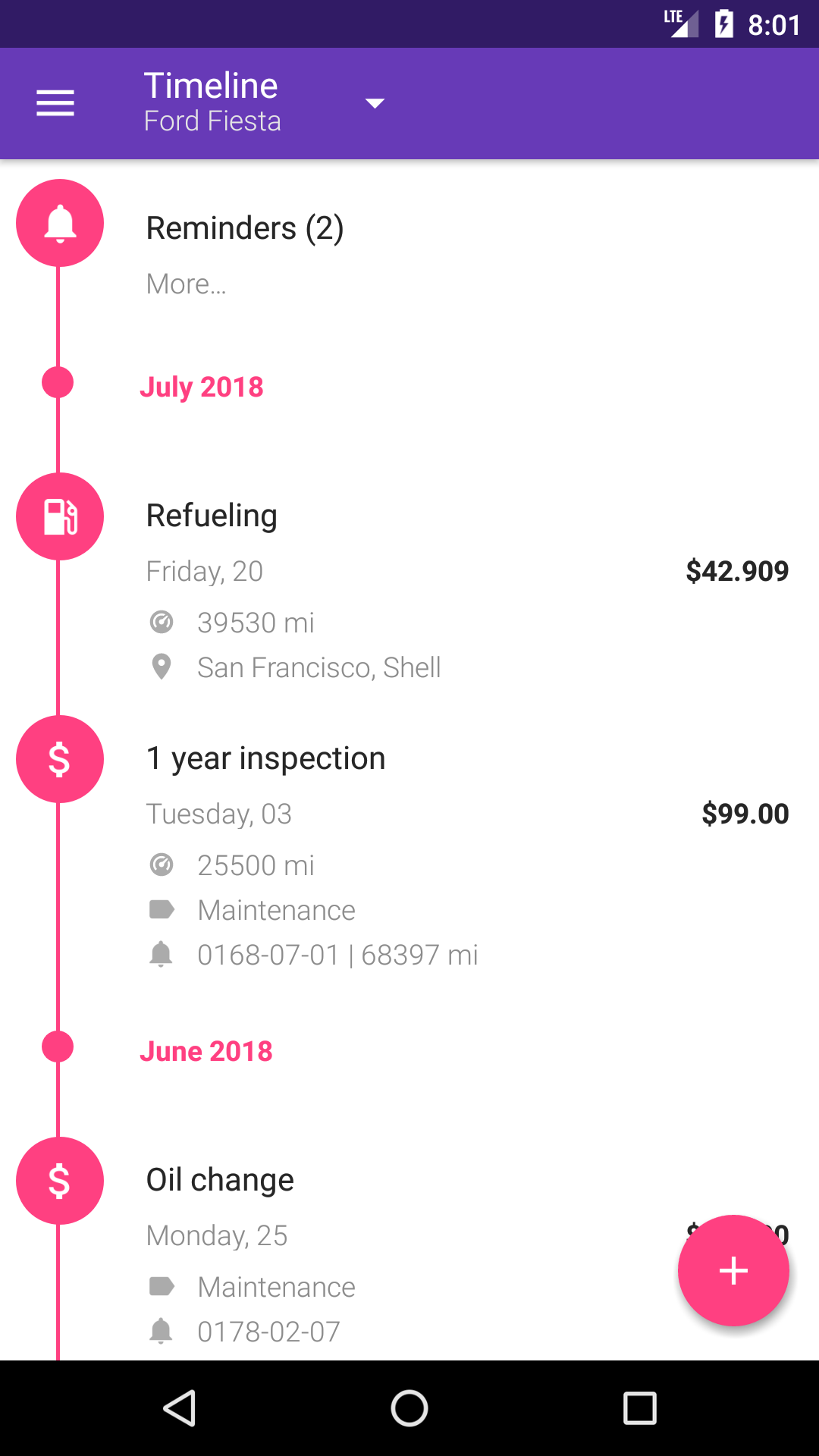
Task: Expand the Ford Fiesta vehicle dropdown
Action: pyautogui.click(x=375, y=103)
